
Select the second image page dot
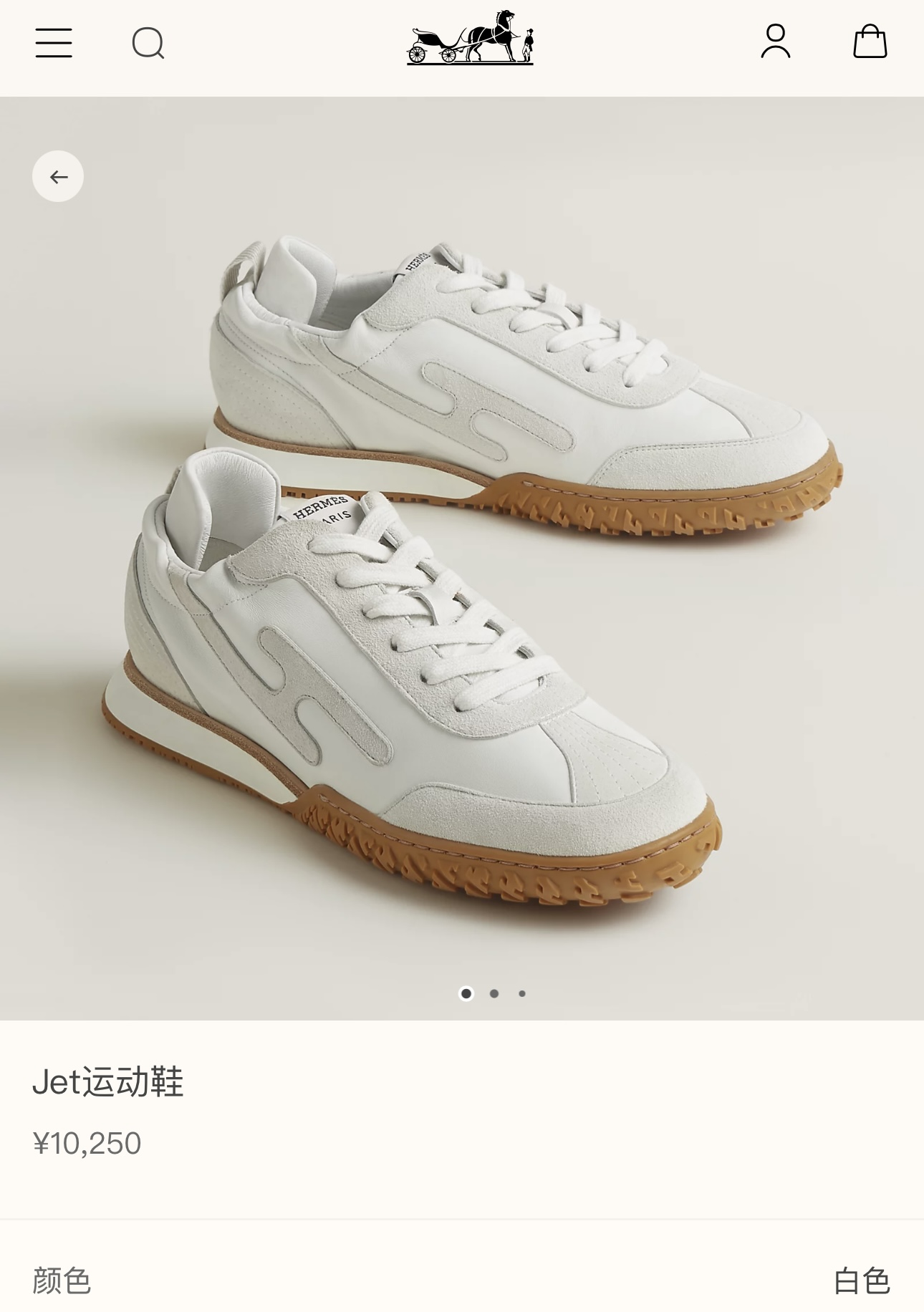pos(494,993)
